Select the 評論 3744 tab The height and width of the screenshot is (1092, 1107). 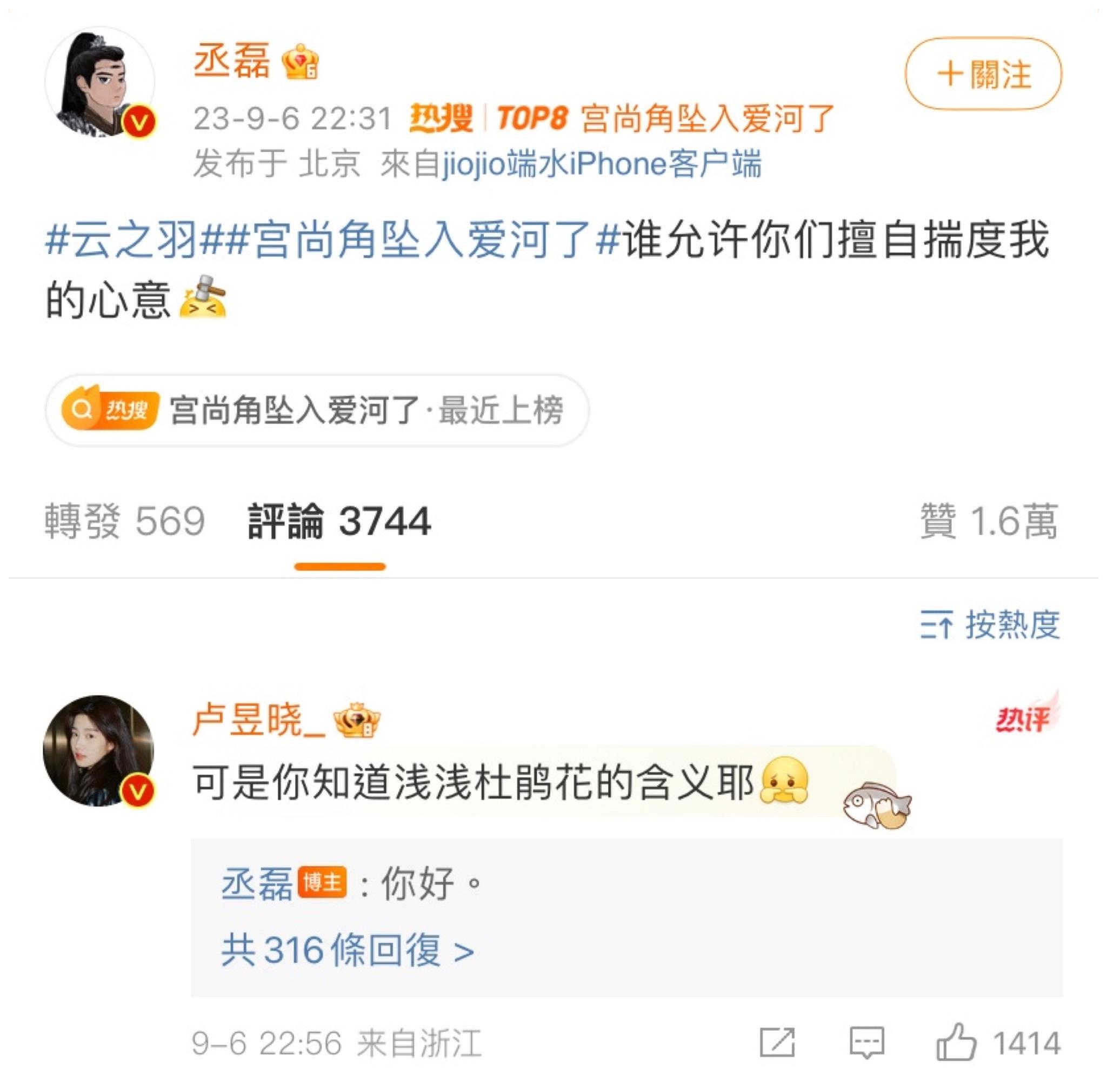[x=339, y=521]
